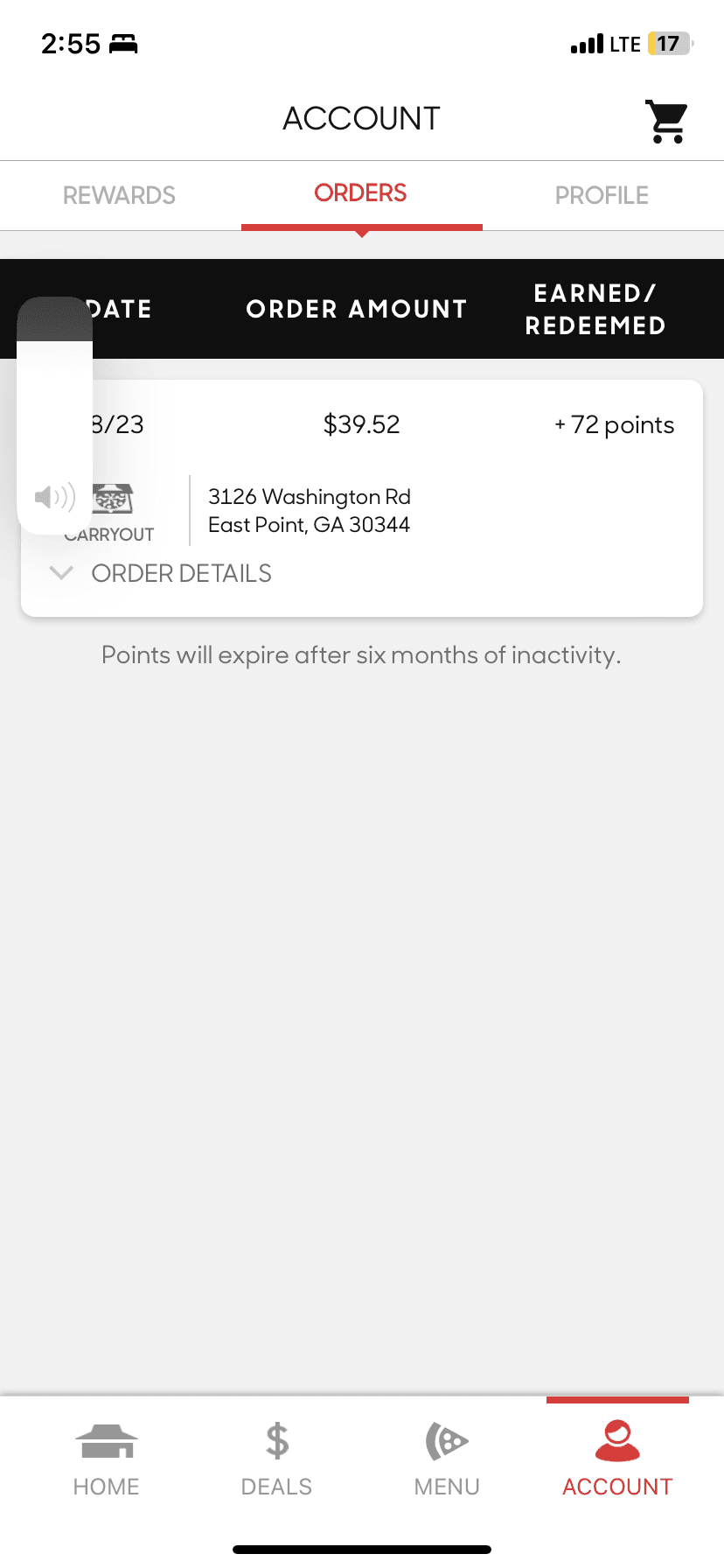
Task: Switch to the Profile tab
Action: [602, 195]
